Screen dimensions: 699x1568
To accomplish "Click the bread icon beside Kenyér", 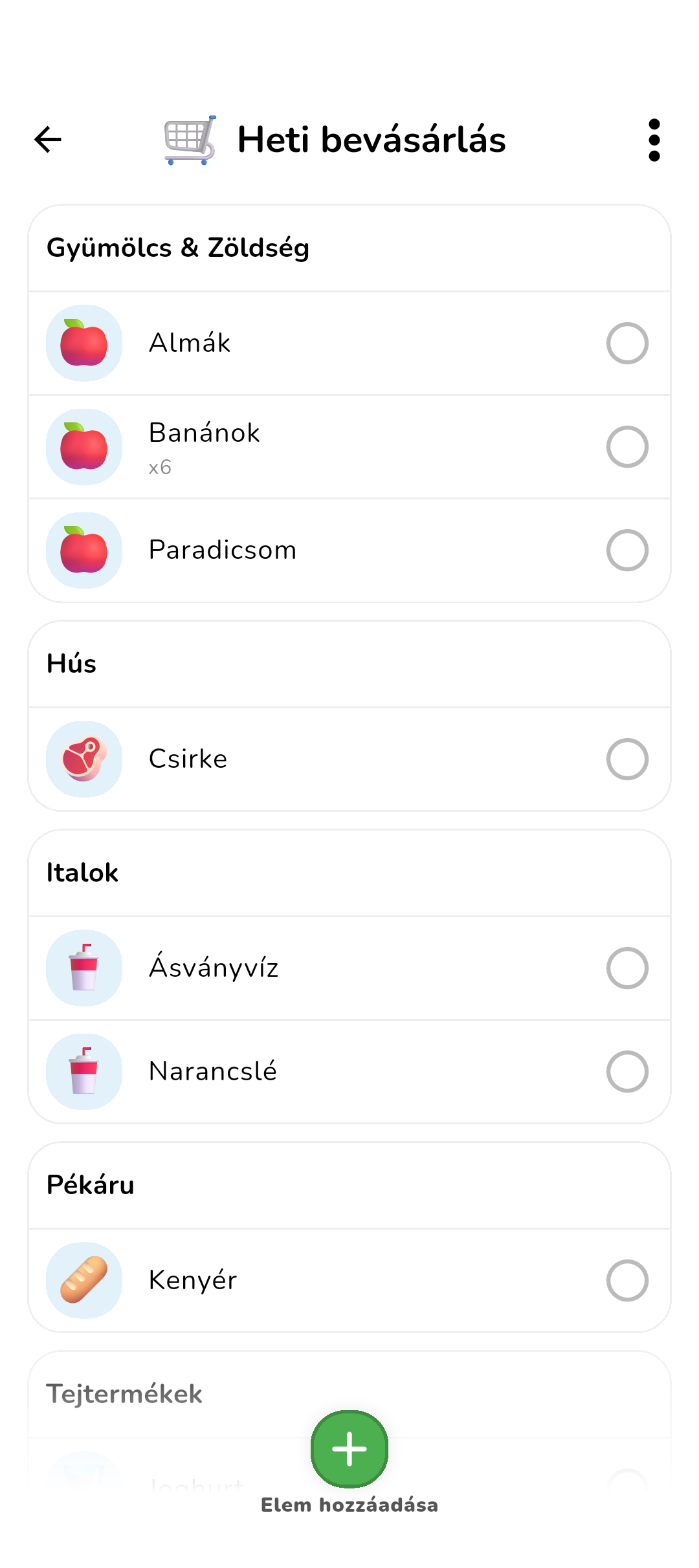I will click(83, 1280).
